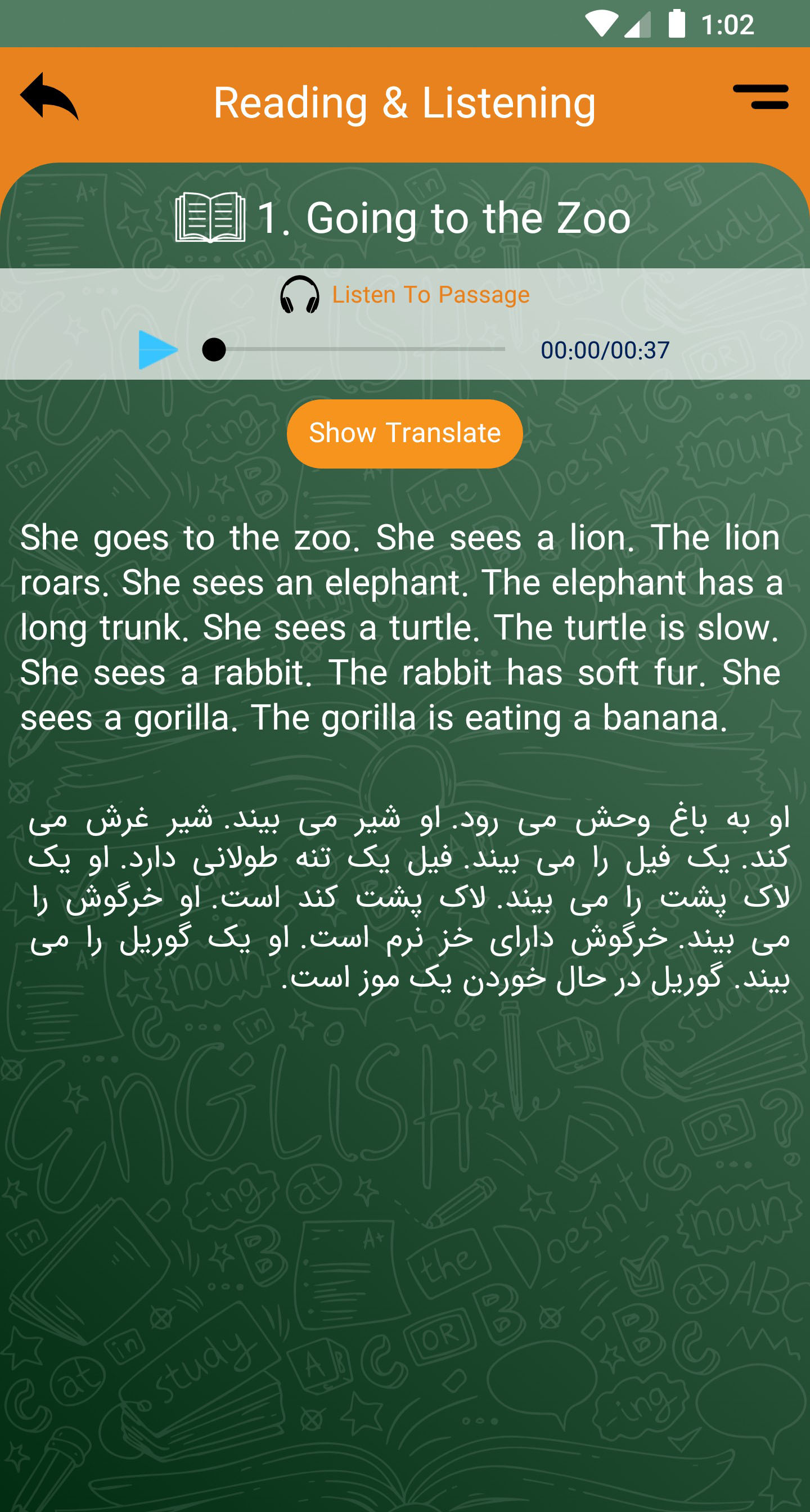Tap the Show Translate button

click(404, 434)
